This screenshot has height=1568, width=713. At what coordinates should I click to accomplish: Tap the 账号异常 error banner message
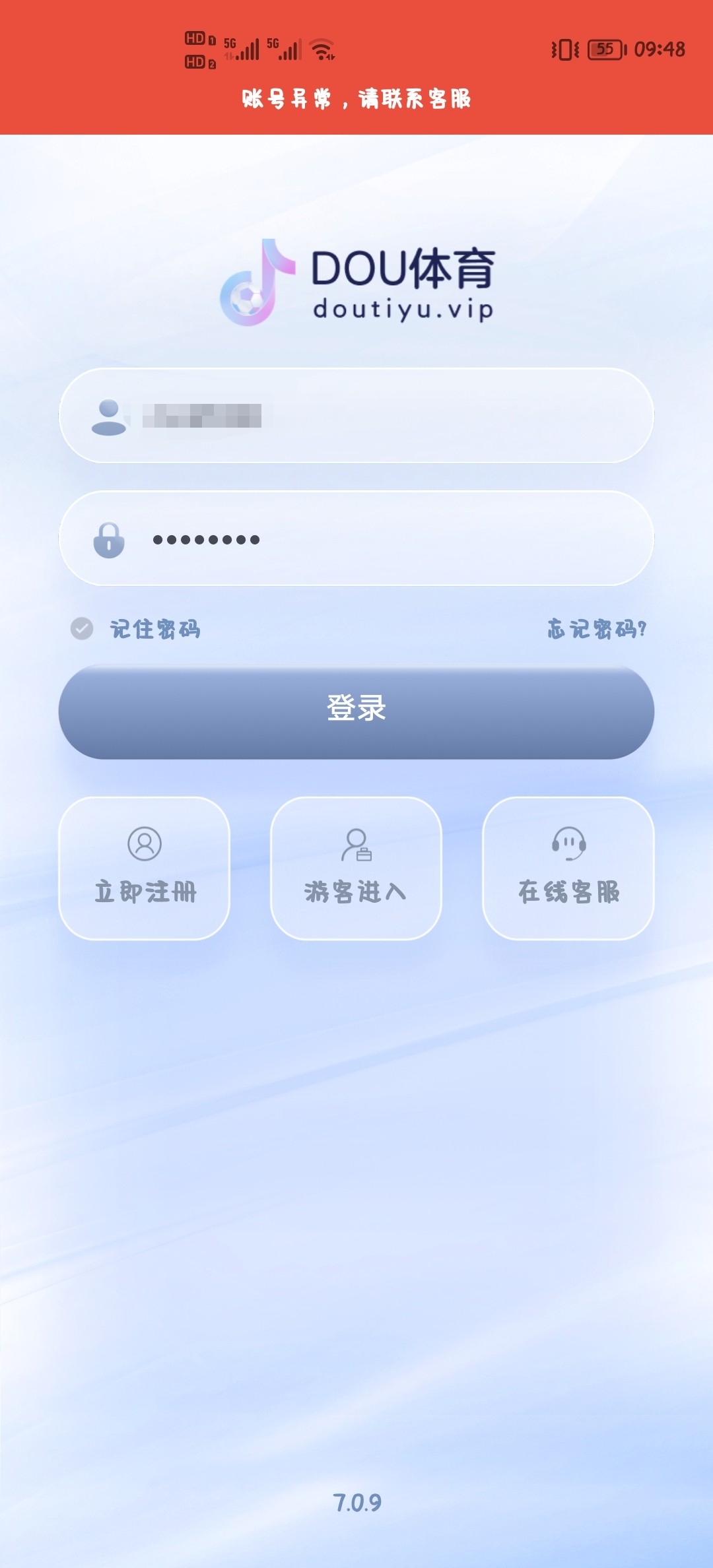[356, 98]
